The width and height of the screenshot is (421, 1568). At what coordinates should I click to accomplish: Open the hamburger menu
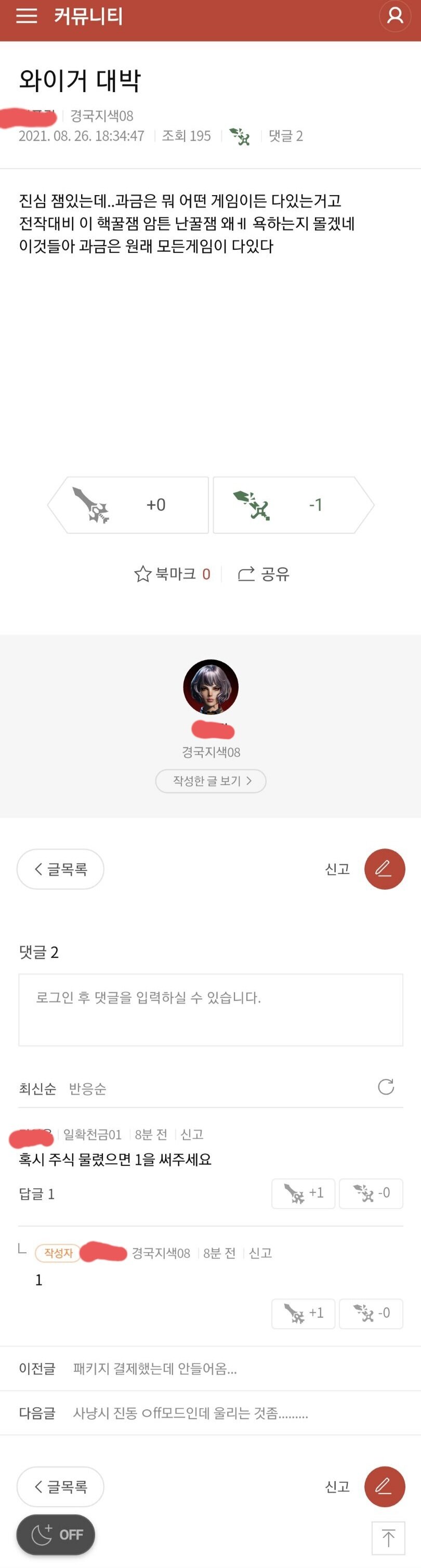pos(26,16)
